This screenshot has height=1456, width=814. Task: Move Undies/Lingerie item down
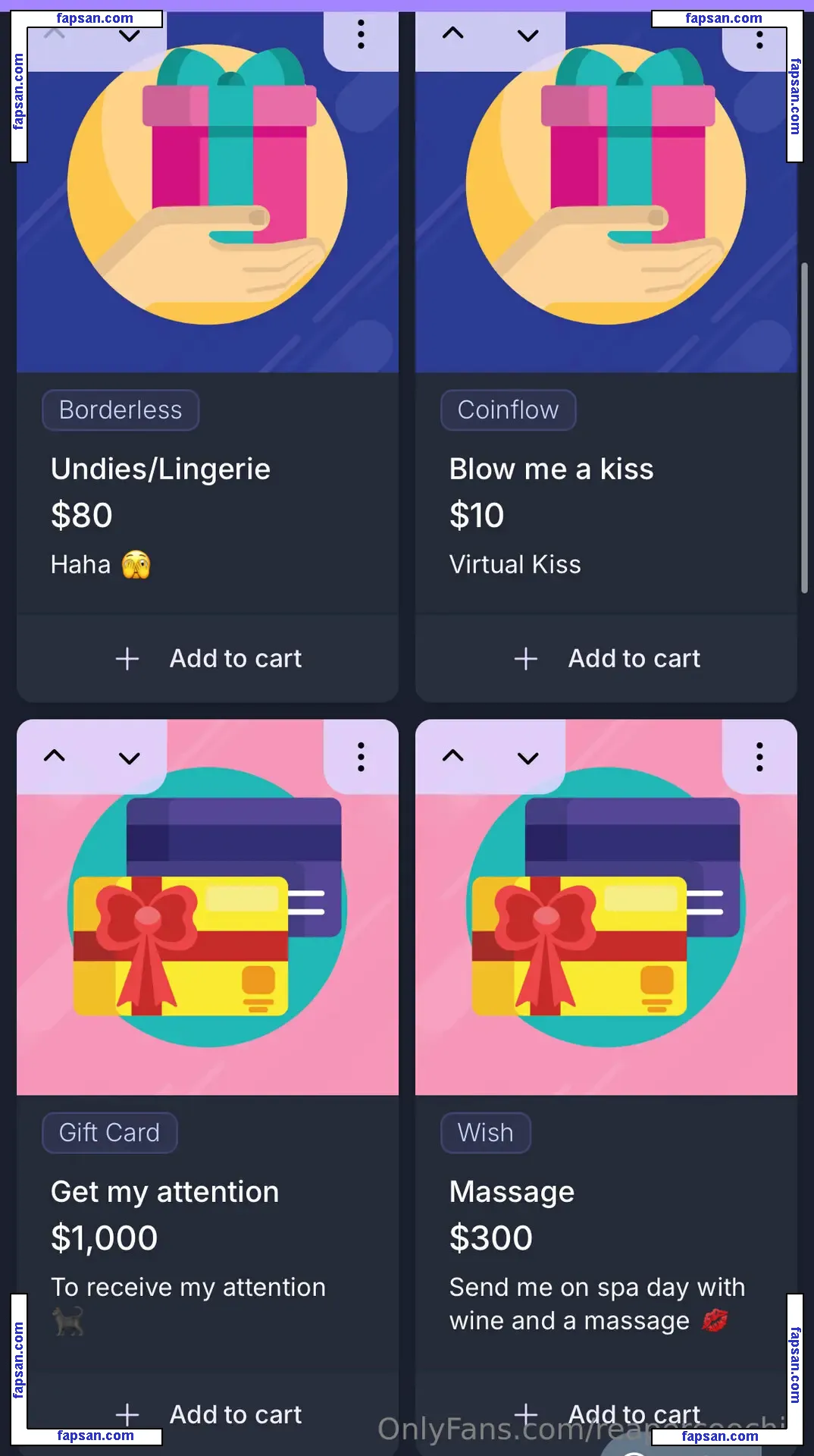coord(130,36)
